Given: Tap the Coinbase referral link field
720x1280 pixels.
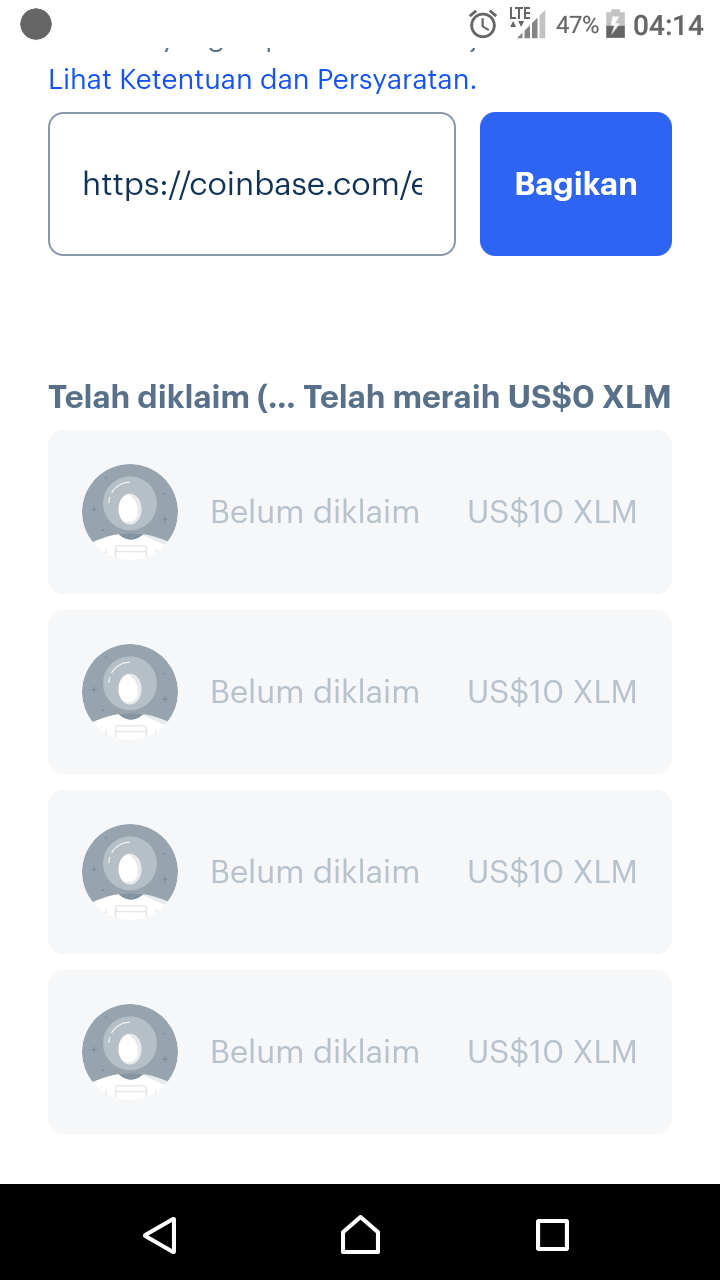Looking at the screenshot, I should coord(252,184).
